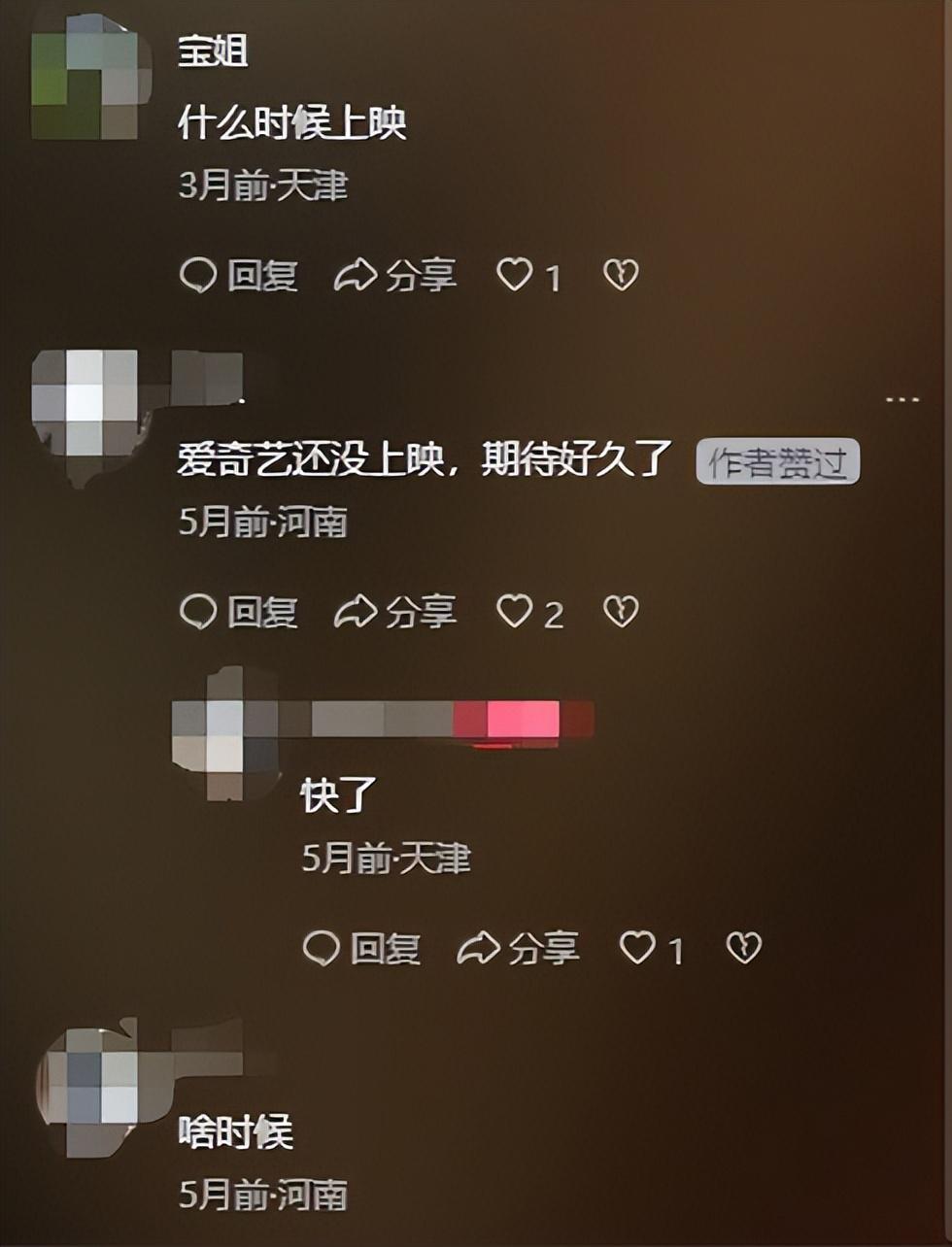Image resolution: width=952 pixels, height=1247 pixels.
Task: Reply to the 快了 comment
Action: (361, 948)
